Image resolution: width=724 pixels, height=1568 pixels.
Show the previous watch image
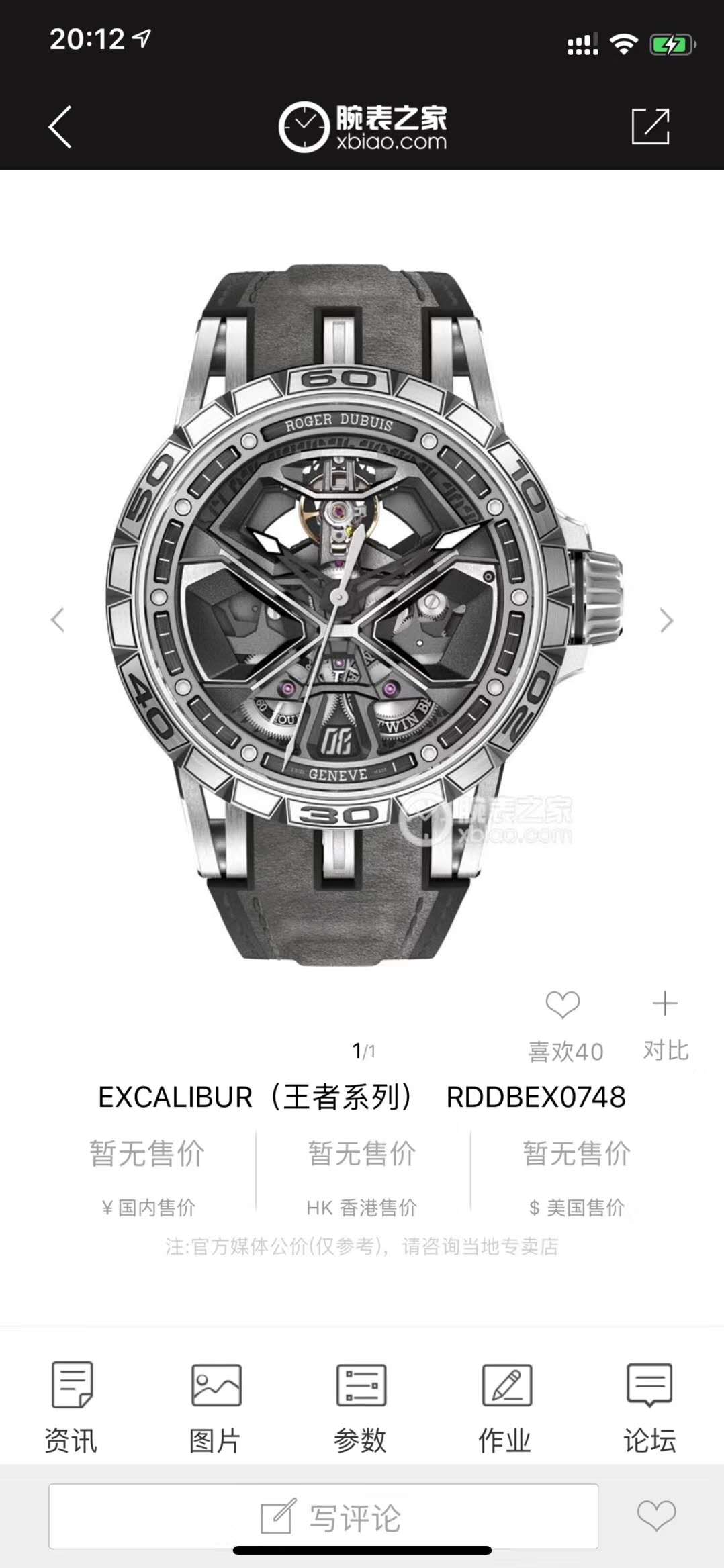58,620
